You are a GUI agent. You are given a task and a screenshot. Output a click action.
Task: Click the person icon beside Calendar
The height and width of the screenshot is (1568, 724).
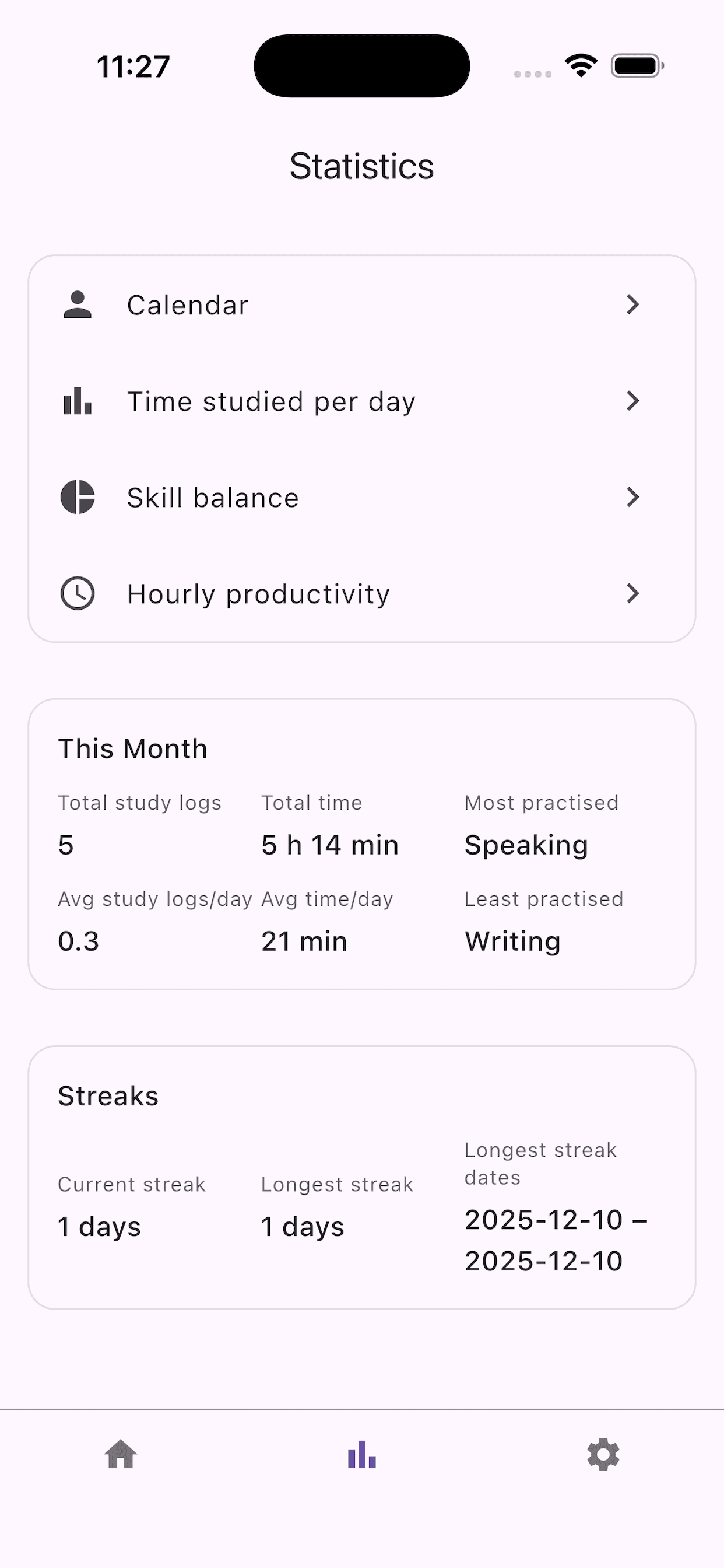(78, 304)
